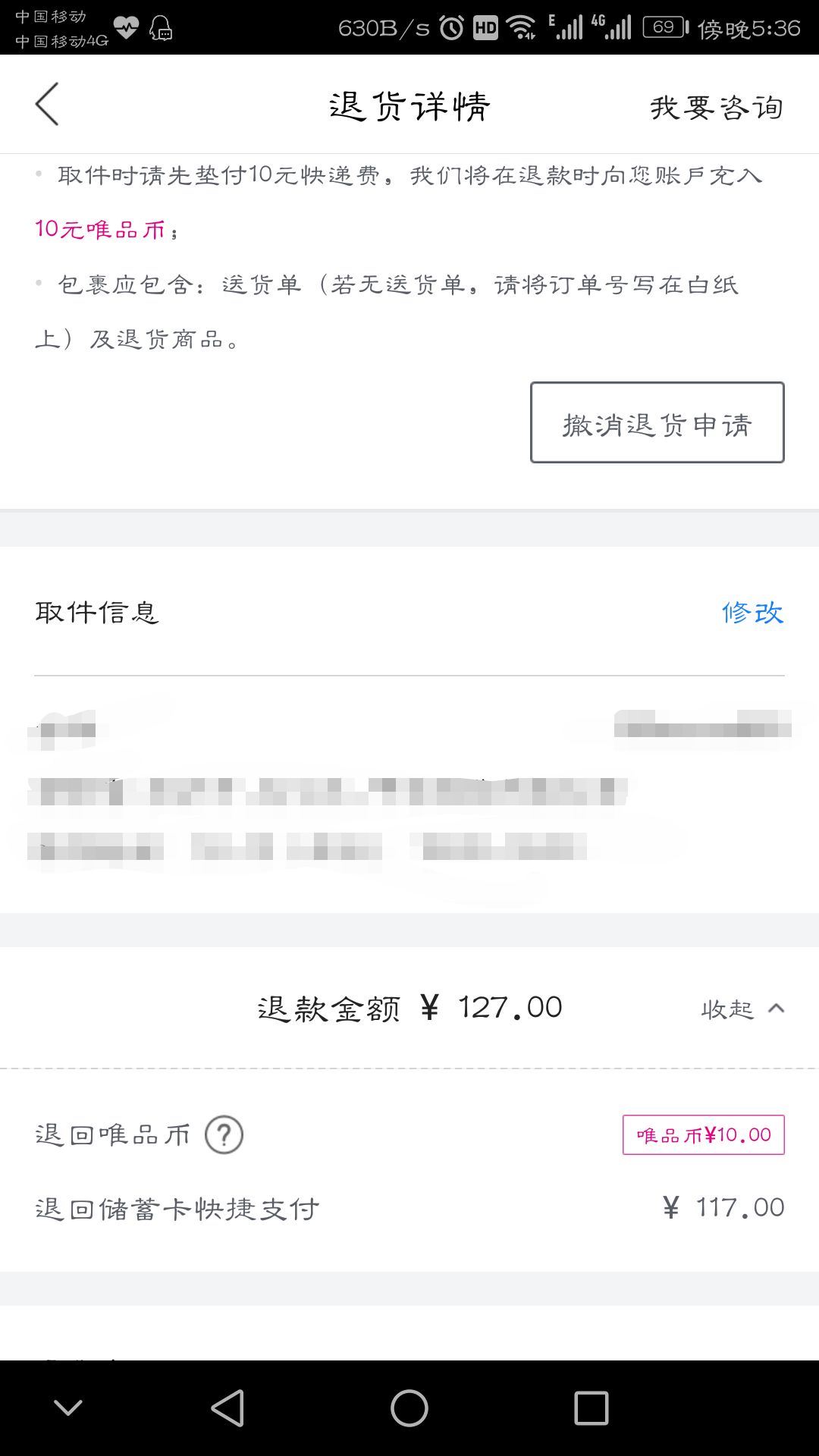Open the help icon beside 退回唯品币

pos(224,1134)
